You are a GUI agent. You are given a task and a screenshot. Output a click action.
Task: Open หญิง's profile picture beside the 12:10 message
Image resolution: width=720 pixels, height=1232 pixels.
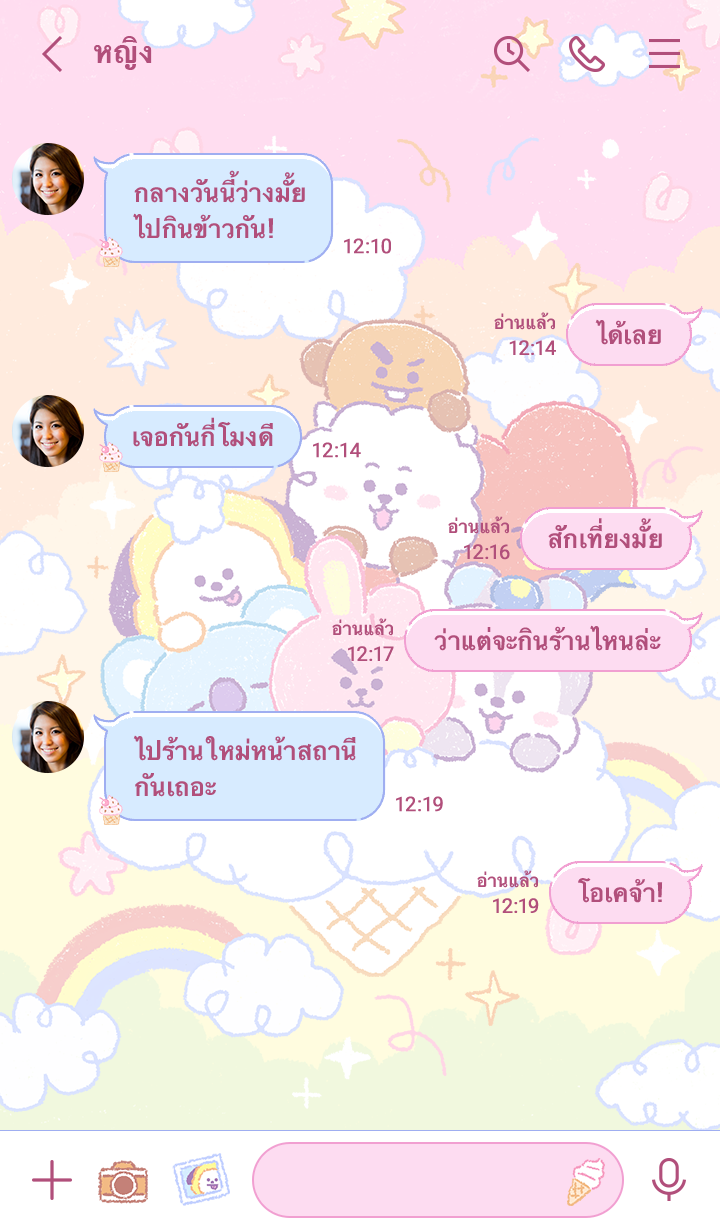(48, 179)
